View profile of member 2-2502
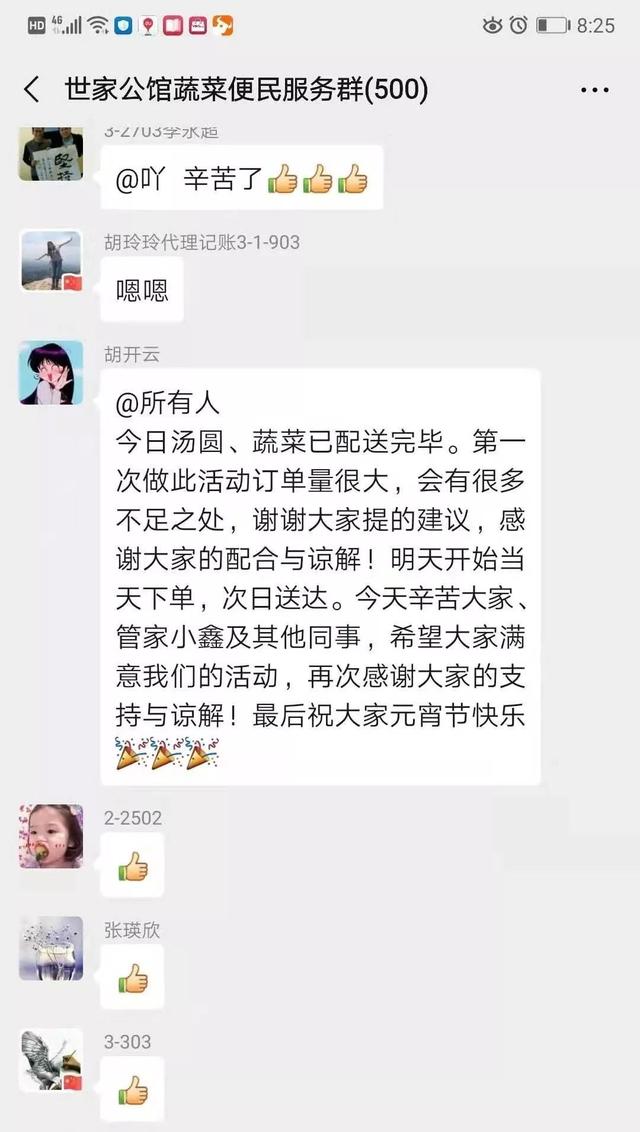 click(51, 836)
